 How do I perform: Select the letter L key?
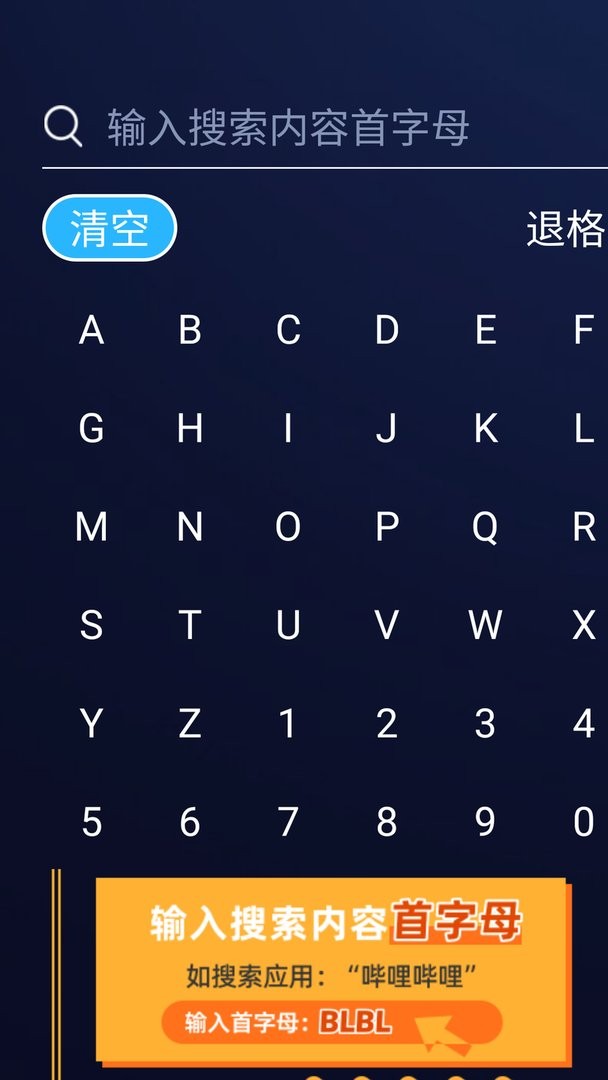pyautogui.click(x=584, y=429)
